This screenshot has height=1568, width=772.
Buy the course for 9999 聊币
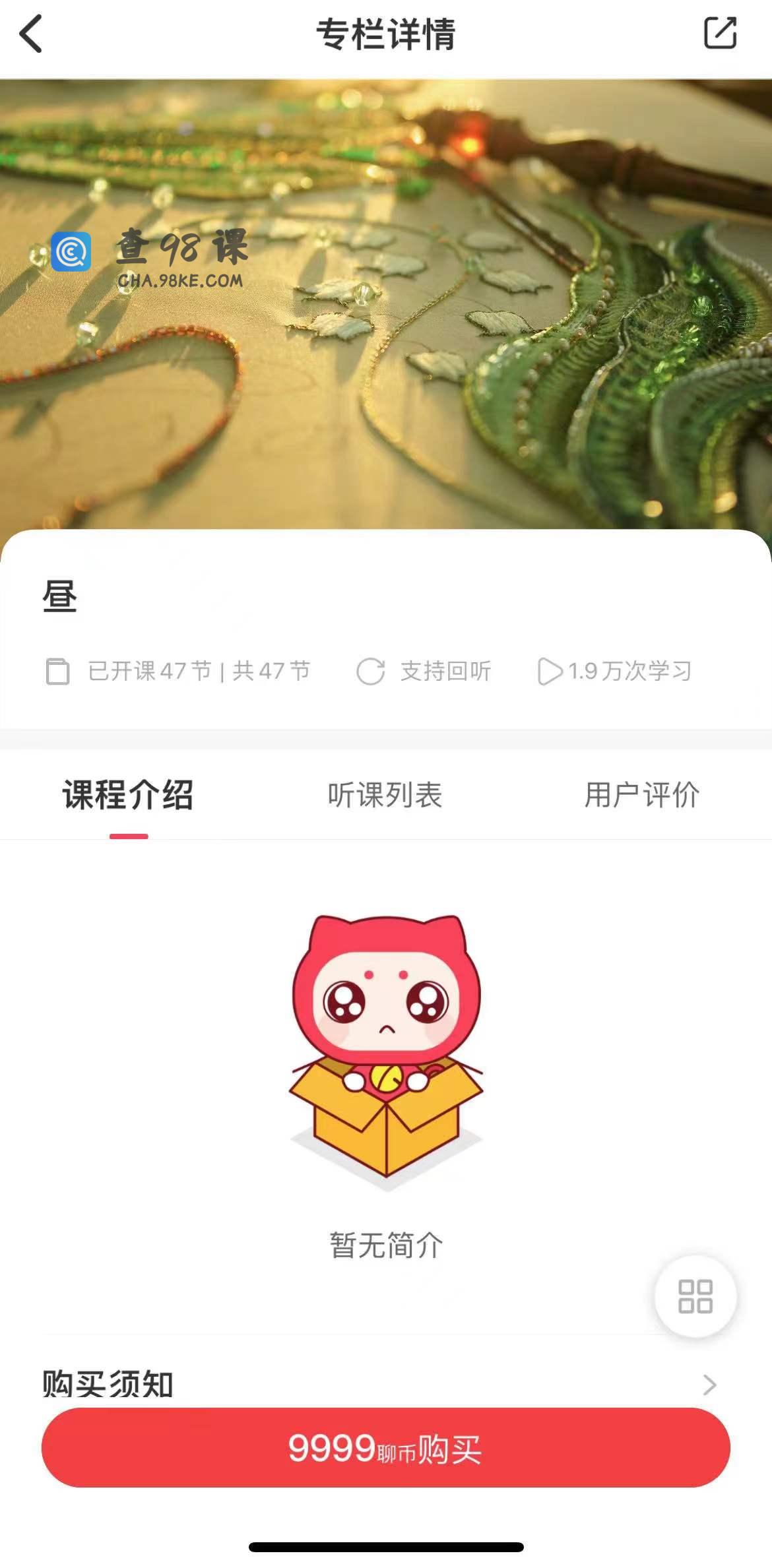pos(385,1448)
